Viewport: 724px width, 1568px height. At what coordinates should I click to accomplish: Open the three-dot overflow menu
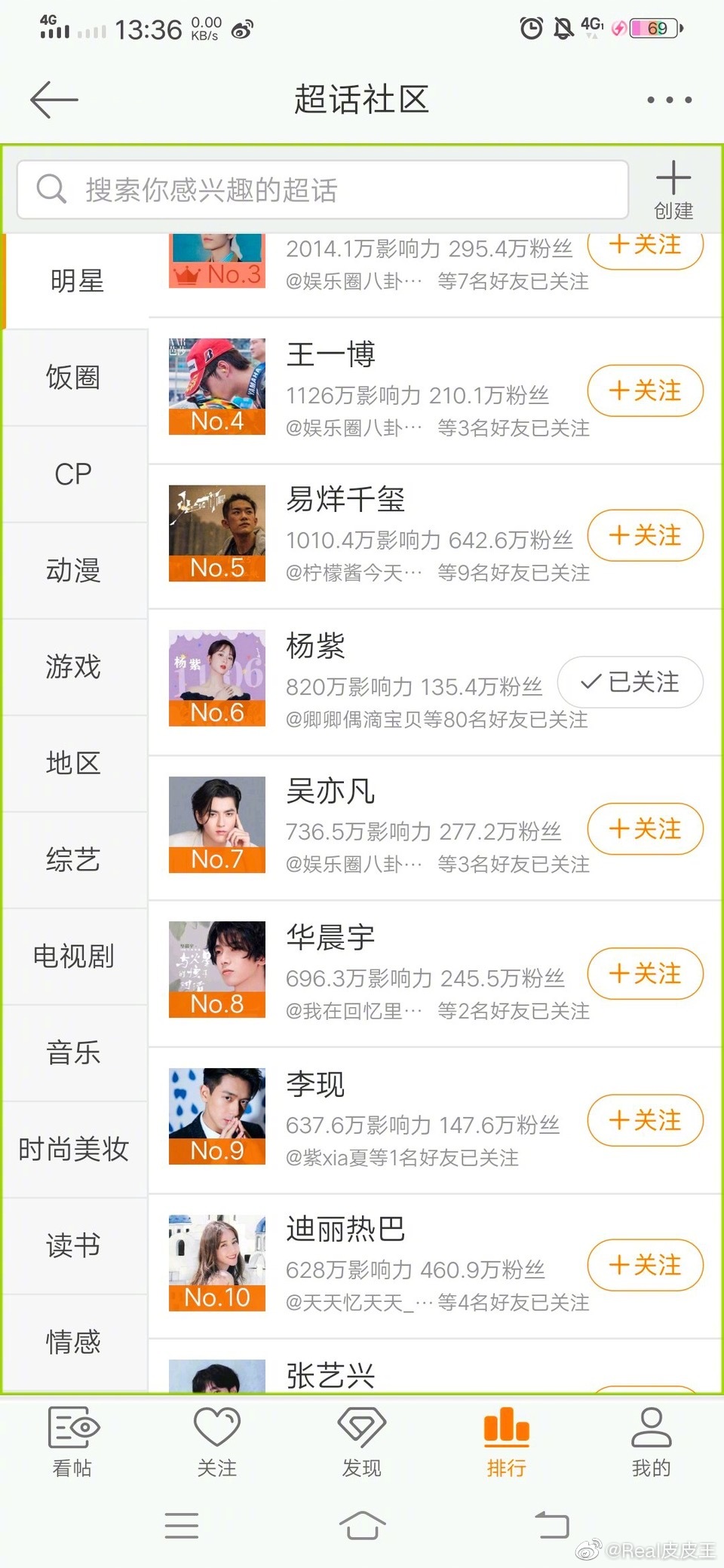tap(669, 100)
